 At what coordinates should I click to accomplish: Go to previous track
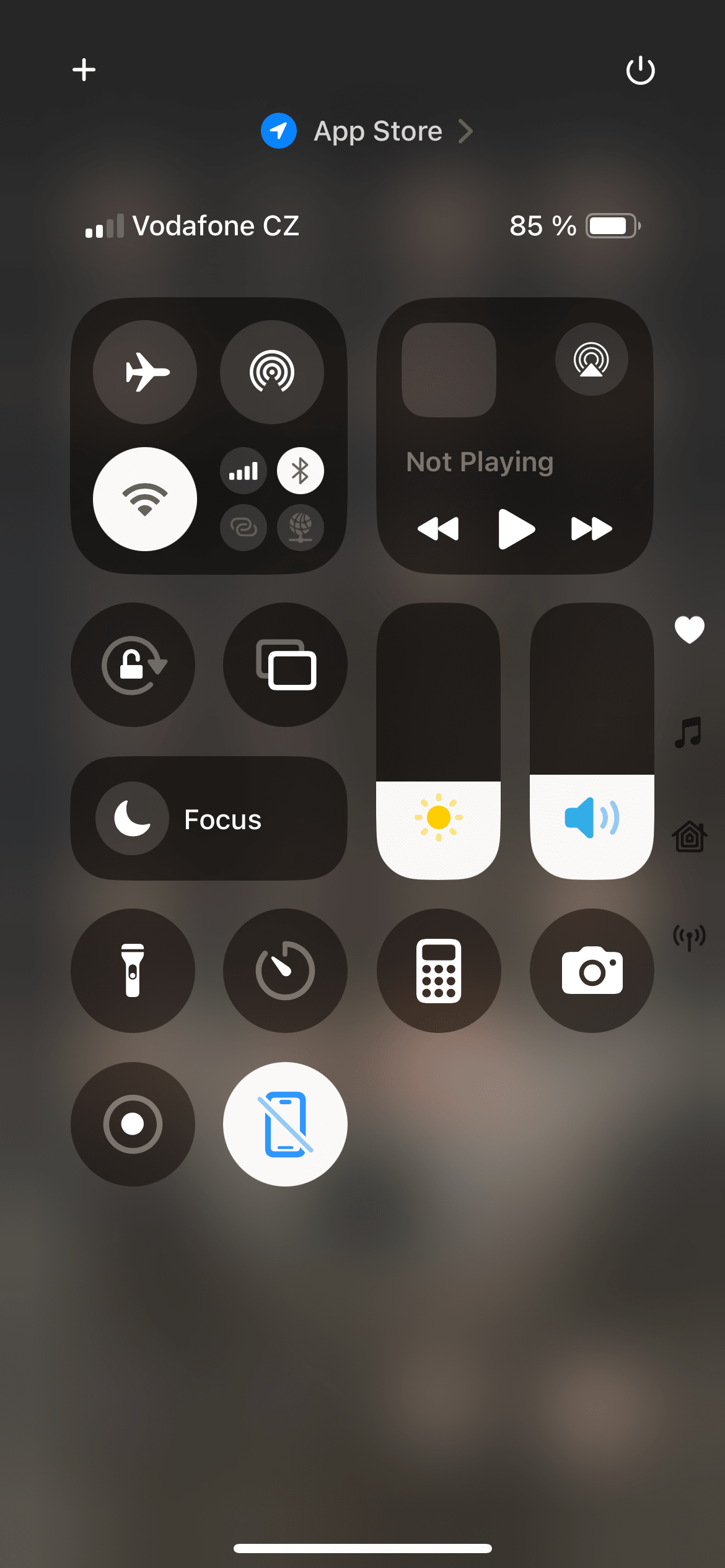(439, 529)
